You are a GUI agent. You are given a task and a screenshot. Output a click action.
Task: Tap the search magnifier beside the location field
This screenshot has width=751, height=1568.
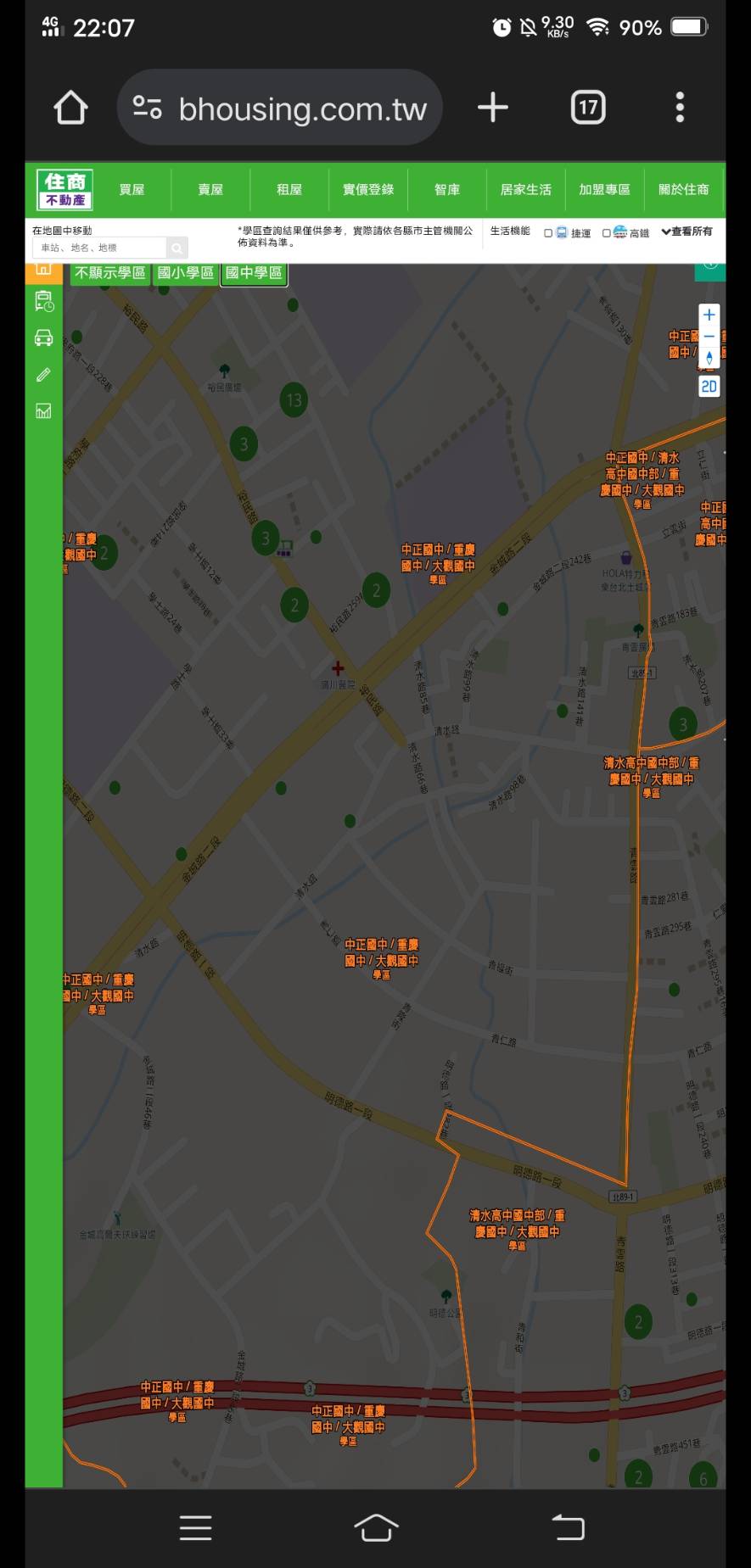177,248
